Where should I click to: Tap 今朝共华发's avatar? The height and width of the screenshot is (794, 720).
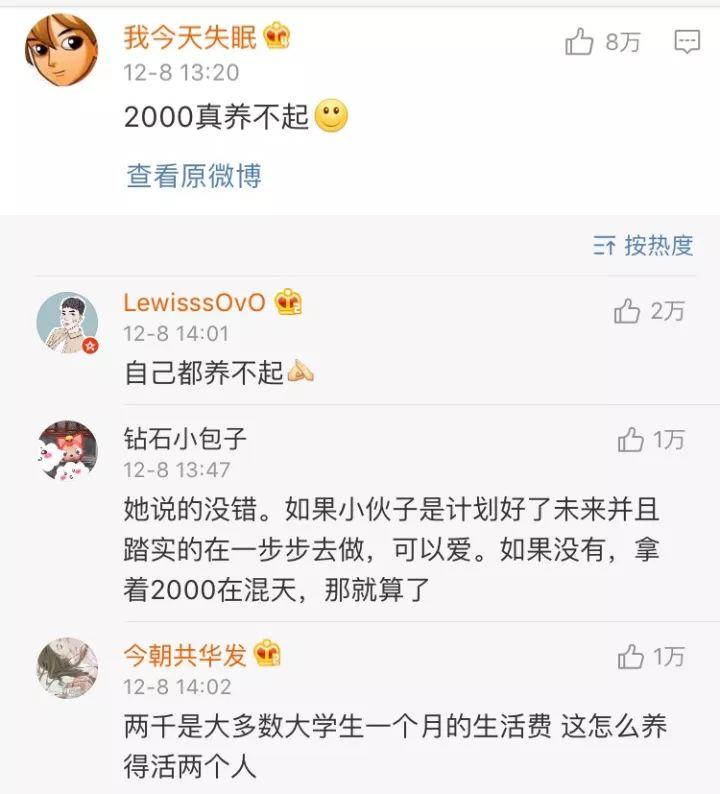65,672
